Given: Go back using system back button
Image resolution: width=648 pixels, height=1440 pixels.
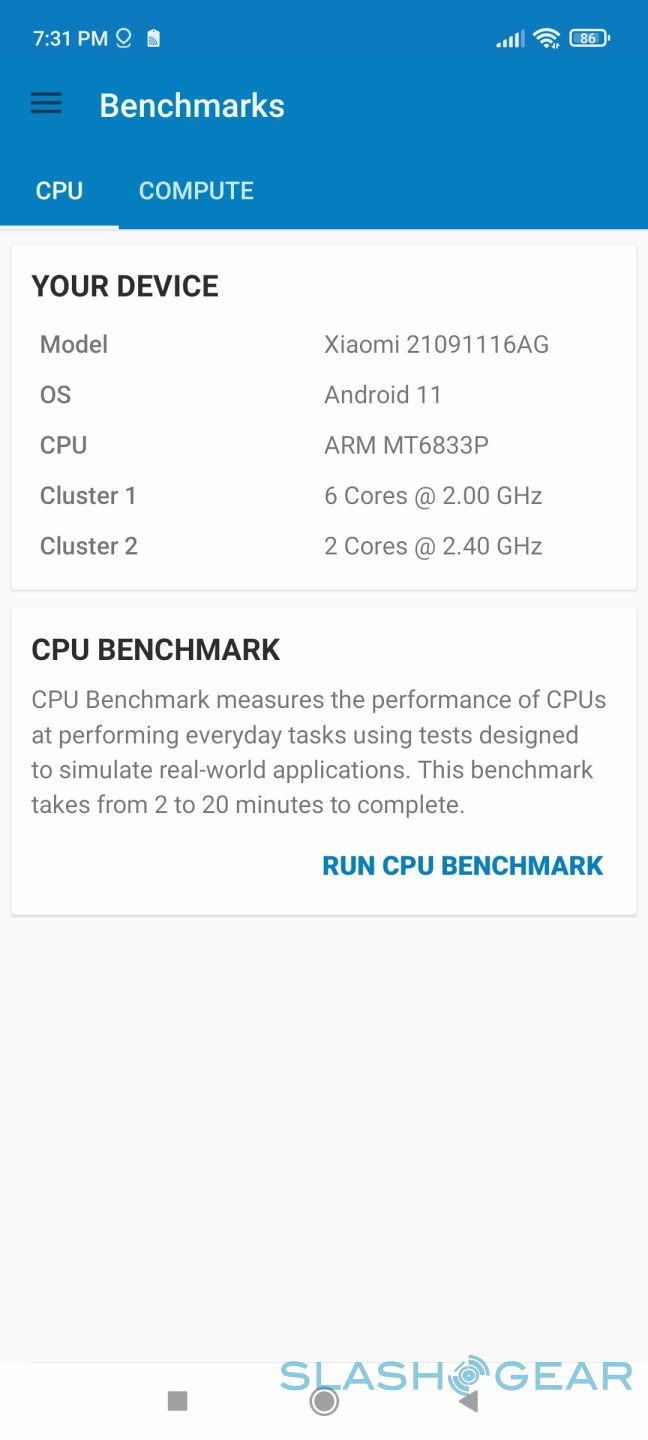Looking at the screenshot, I should coord(467,1401).
